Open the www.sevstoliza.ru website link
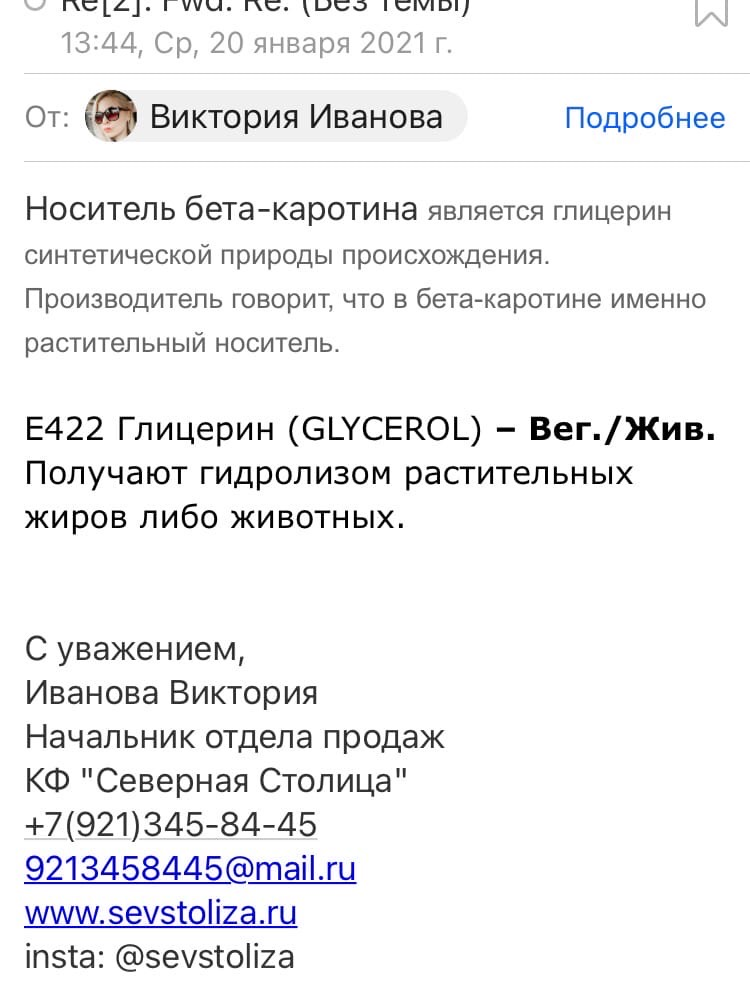 coord(161,913)
